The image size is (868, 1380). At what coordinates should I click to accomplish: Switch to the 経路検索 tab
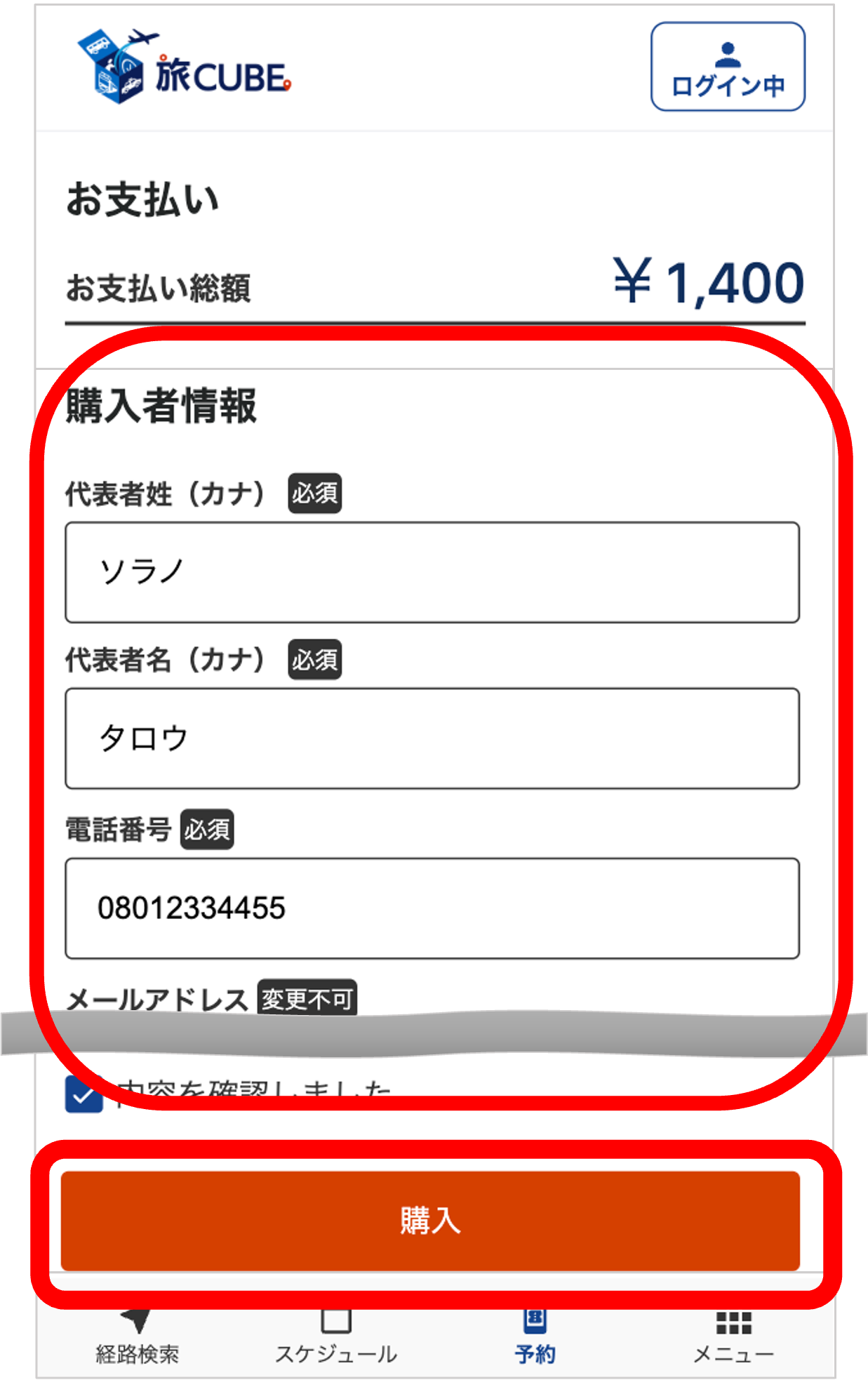tap(138, 1338)
